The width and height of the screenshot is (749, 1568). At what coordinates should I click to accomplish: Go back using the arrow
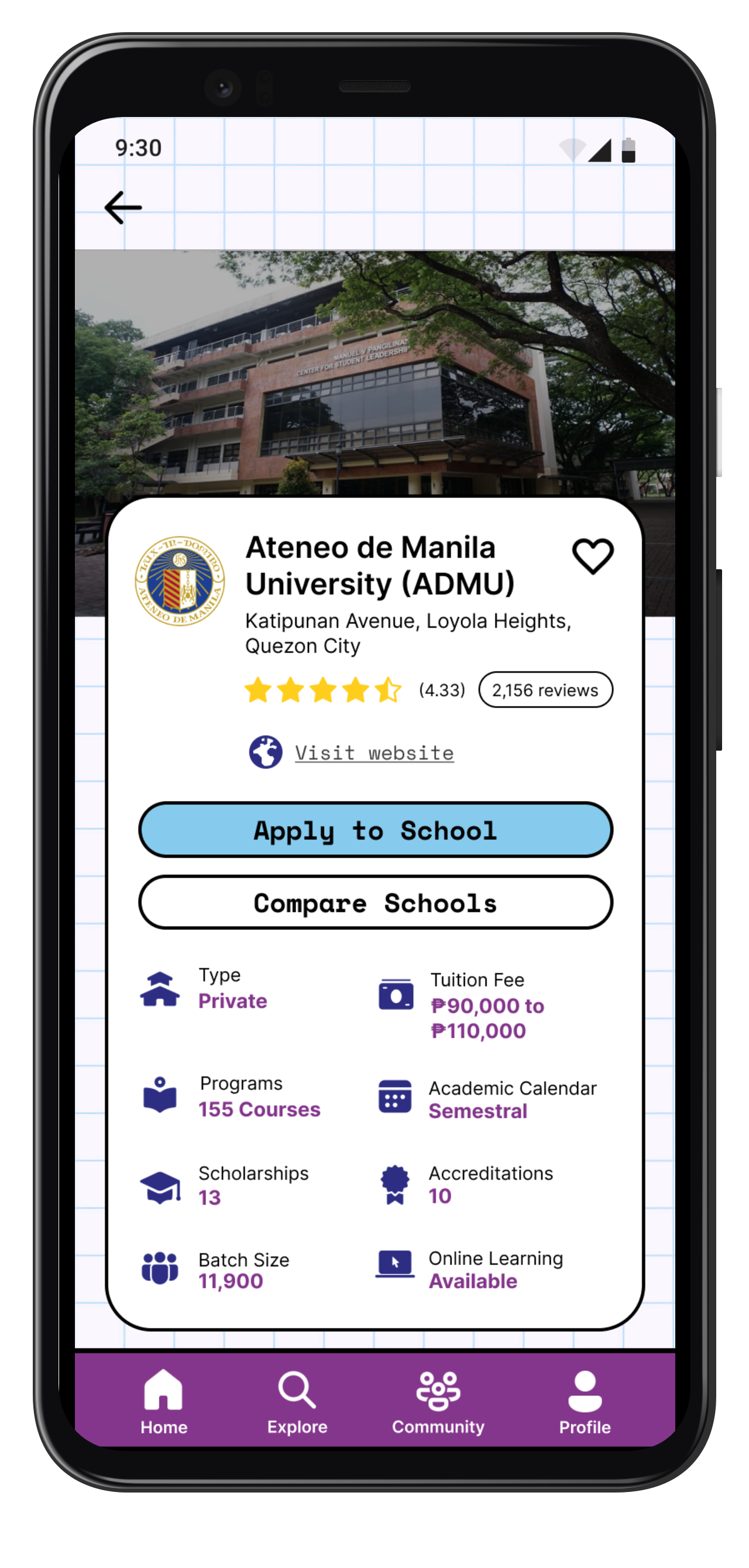[123, 208]
